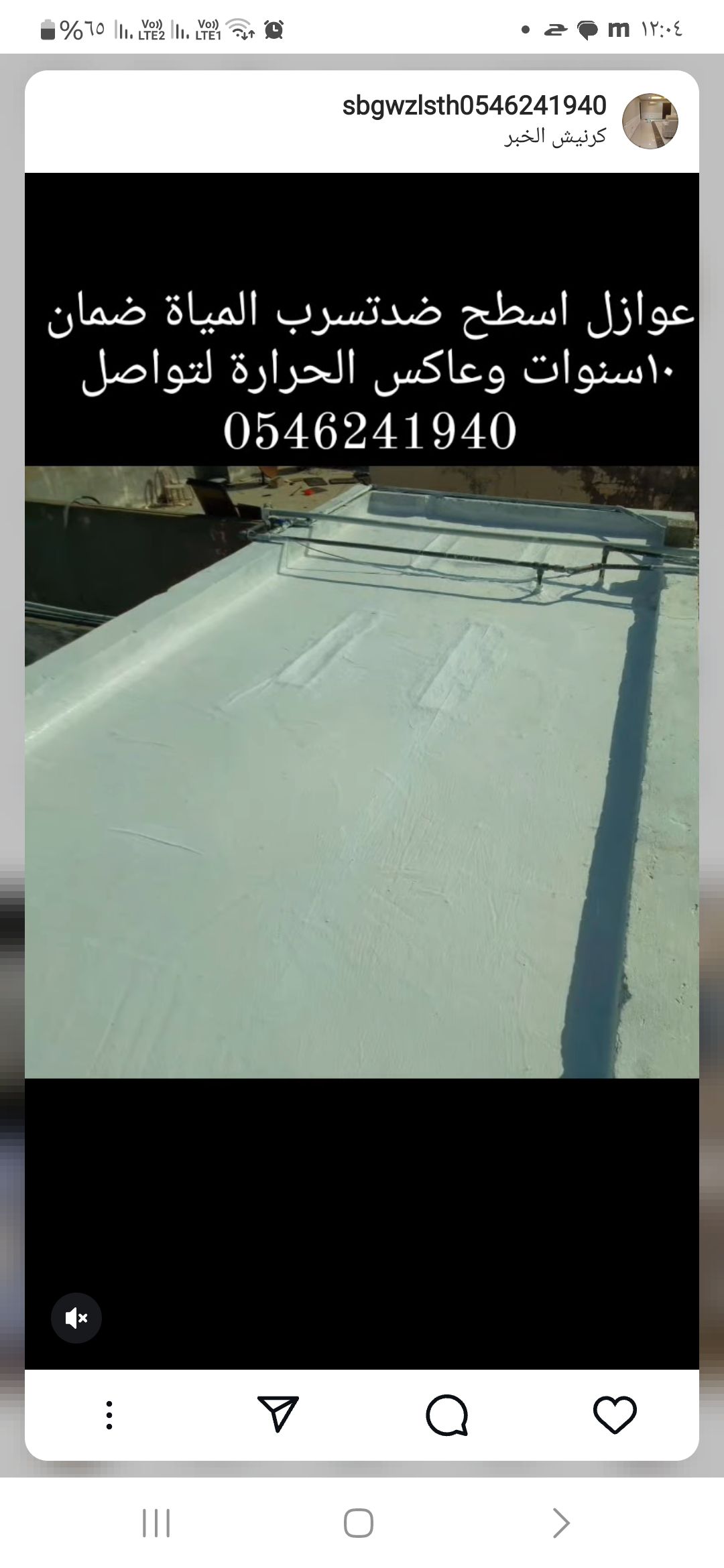Tap the roof waterproofing video
This screenshot has height=1568, width=724.
pos(362,771)
